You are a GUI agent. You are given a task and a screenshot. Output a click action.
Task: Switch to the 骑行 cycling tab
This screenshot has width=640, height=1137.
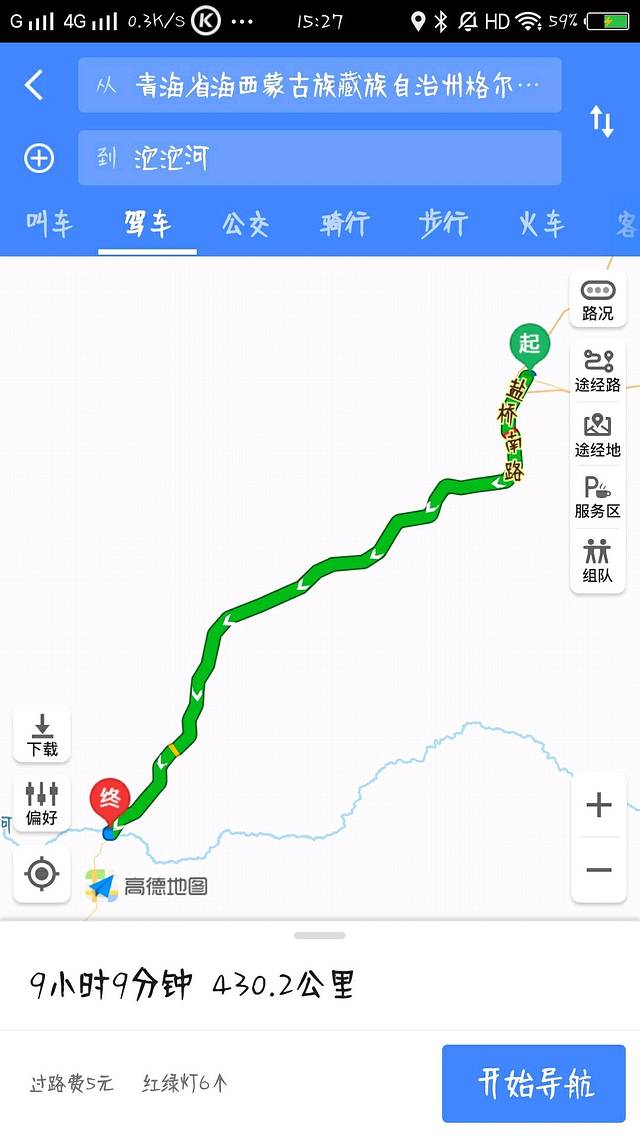(344, 225)
